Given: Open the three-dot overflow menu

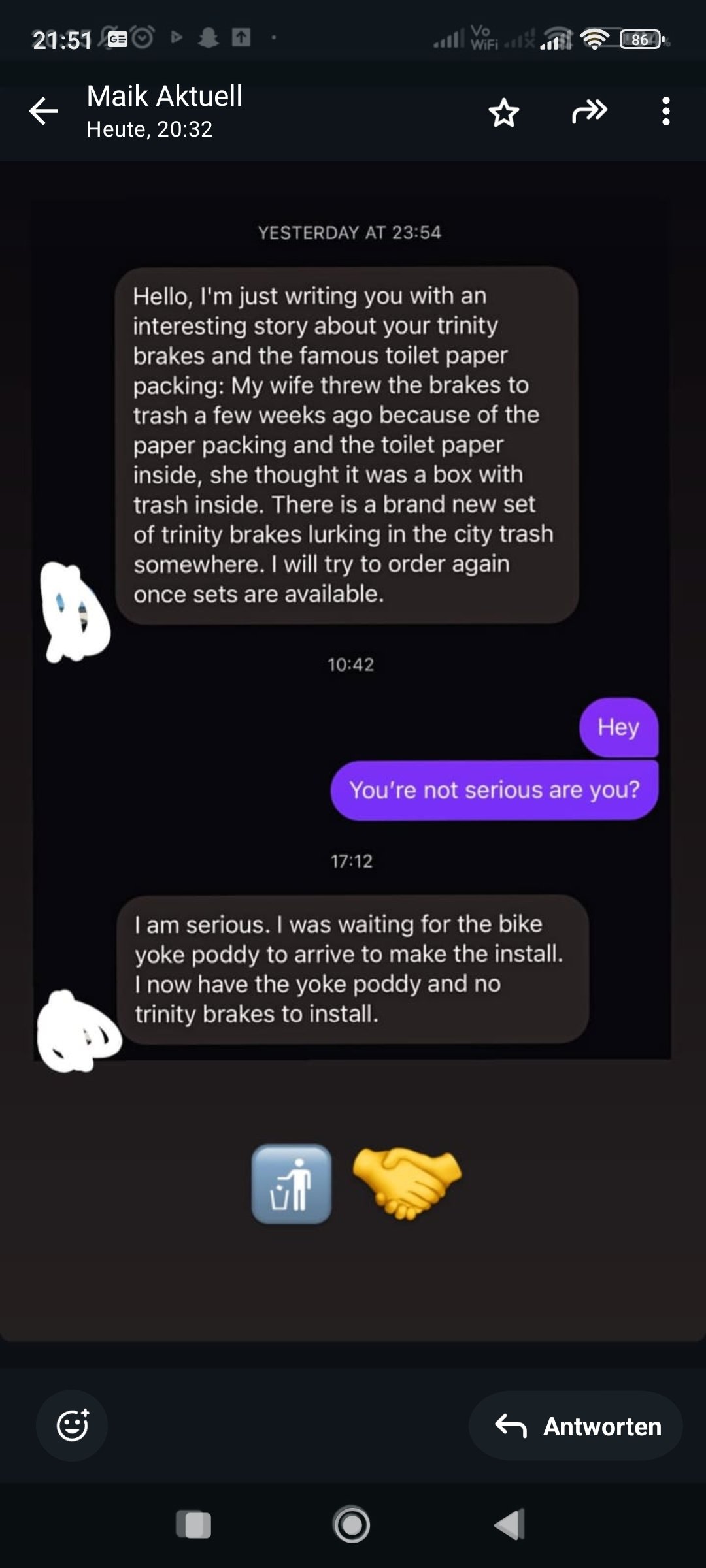Looking at the screenshot, I should pyautogui.click(x=665, y=111).
